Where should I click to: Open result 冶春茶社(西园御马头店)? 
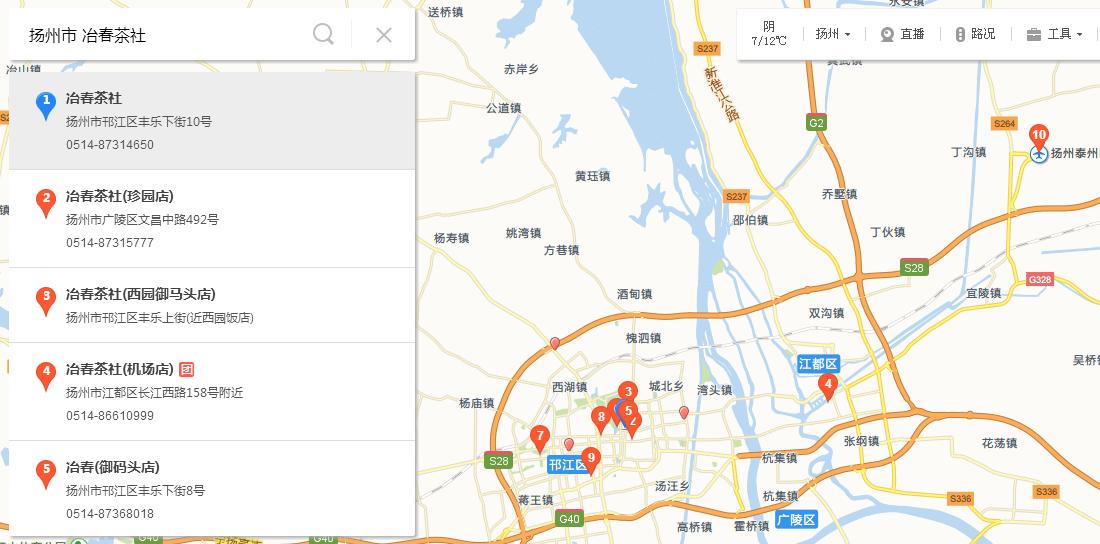point(210,305)
